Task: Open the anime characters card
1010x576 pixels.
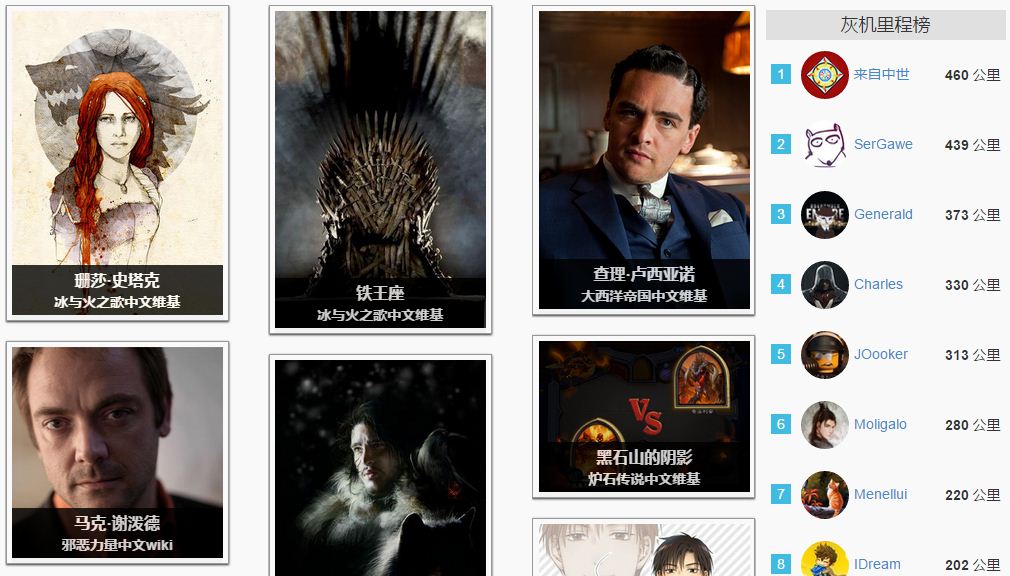Action: [x=644, y=550]
